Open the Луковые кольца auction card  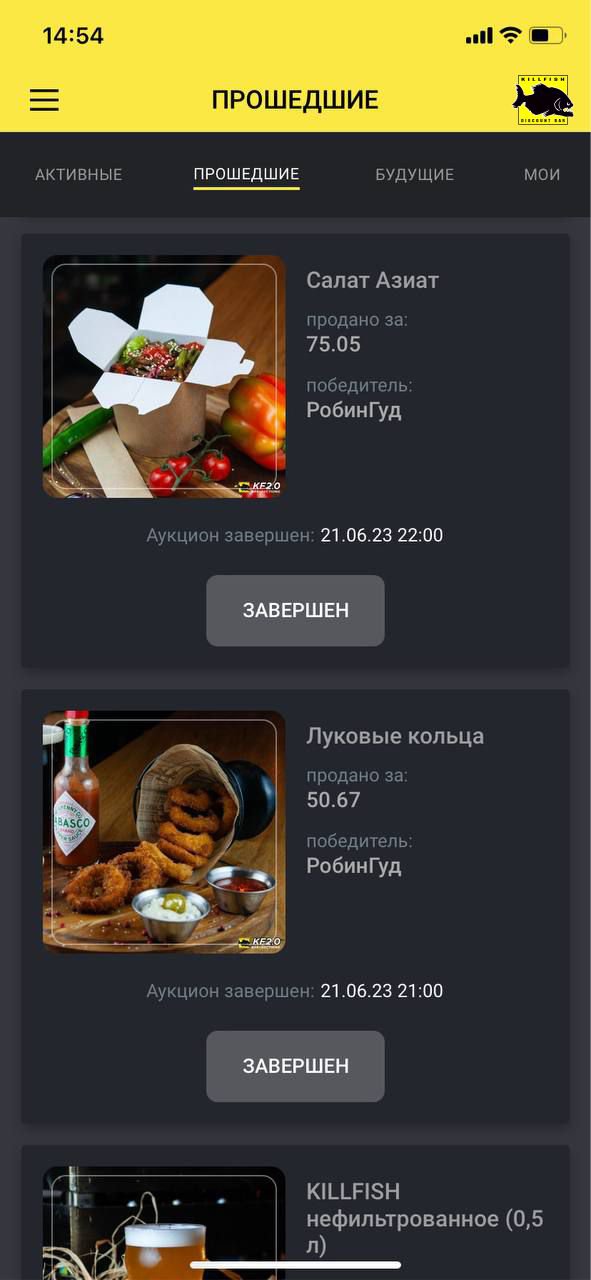pos(295,906)
